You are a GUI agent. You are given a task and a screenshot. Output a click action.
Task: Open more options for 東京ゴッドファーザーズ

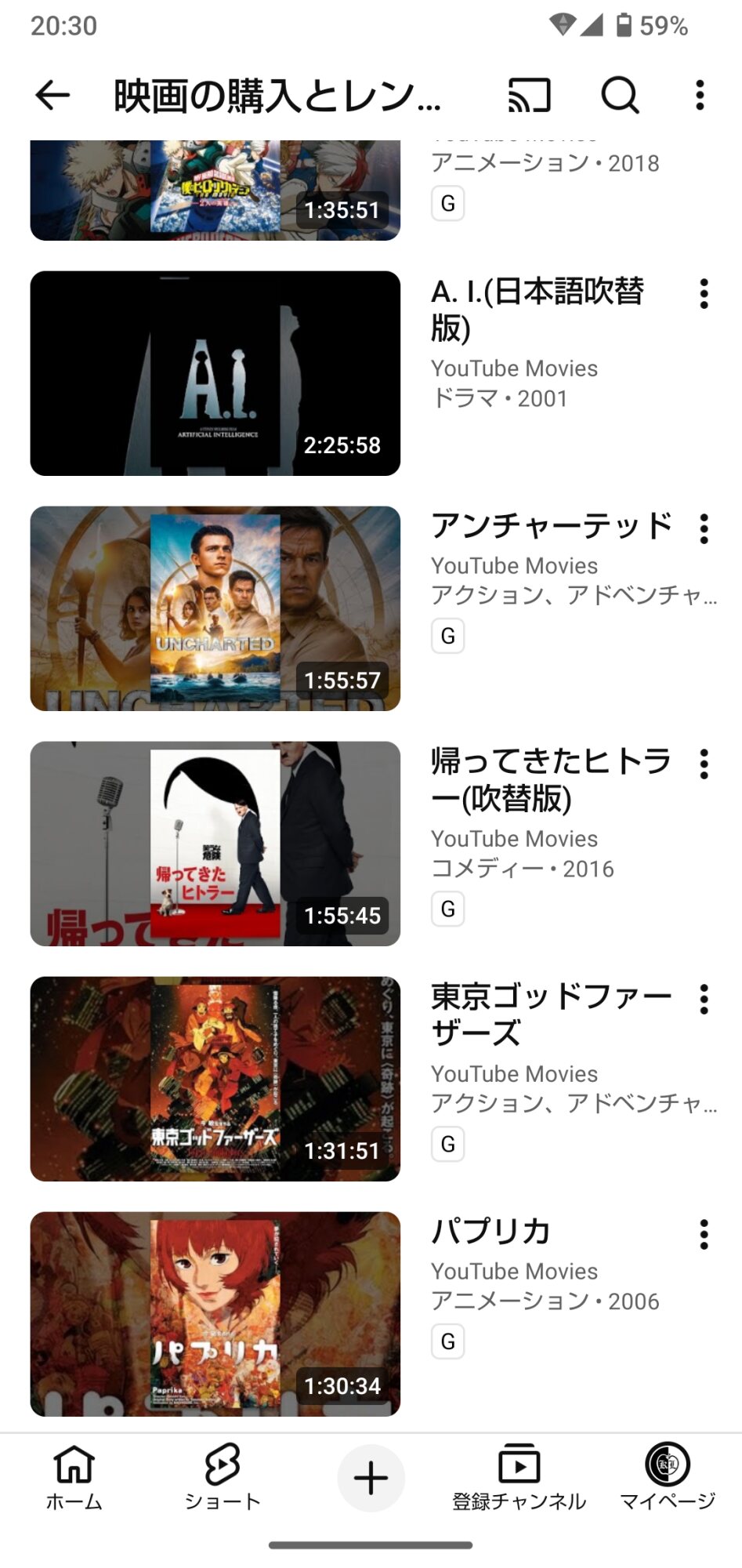tap(704, 1000)
